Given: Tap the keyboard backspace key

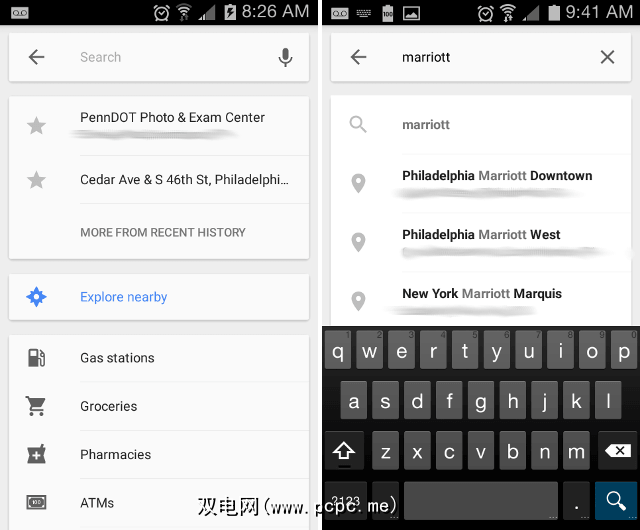Looking at the screenshot, I should (616, 451).
